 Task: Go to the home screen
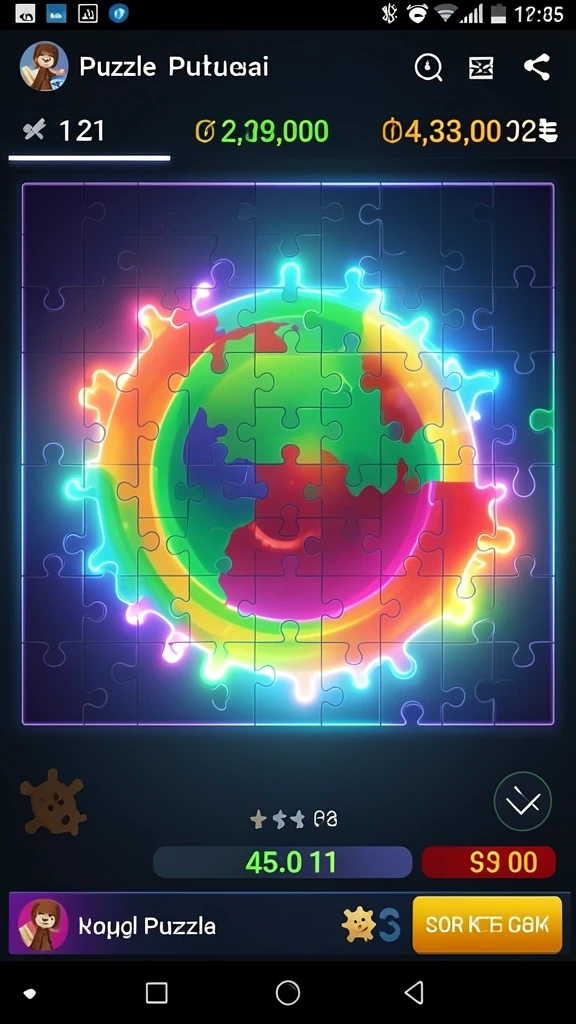click(x=288, y=993)
